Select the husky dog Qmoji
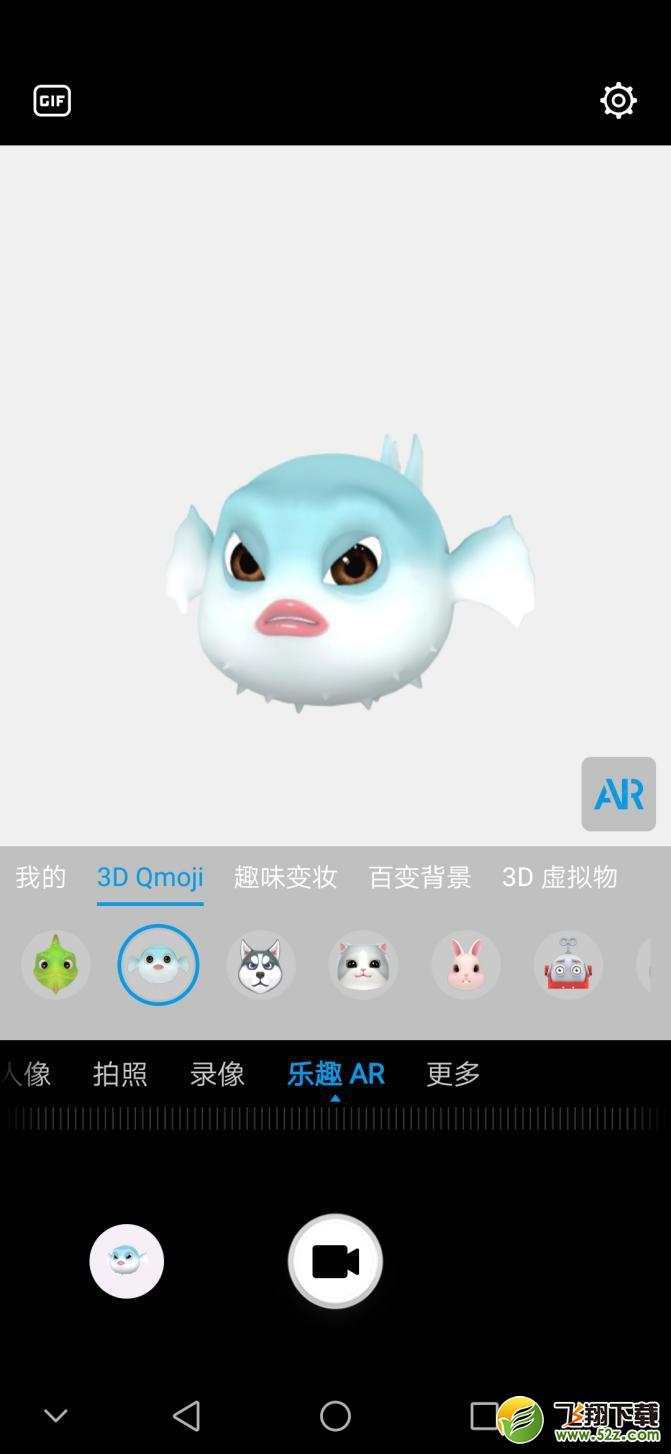Viewport: 671px width, 1454px height. click(x=260, y=965)
